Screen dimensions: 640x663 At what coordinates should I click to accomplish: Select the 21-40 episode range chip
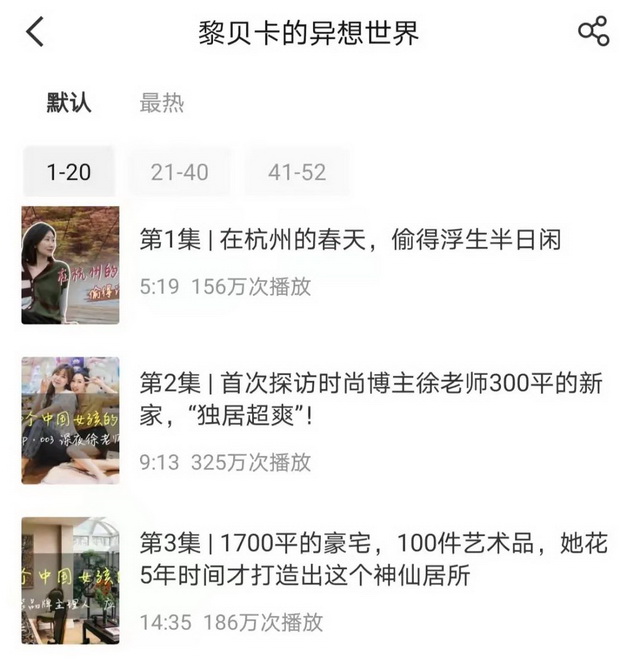[x=180, y=172]
